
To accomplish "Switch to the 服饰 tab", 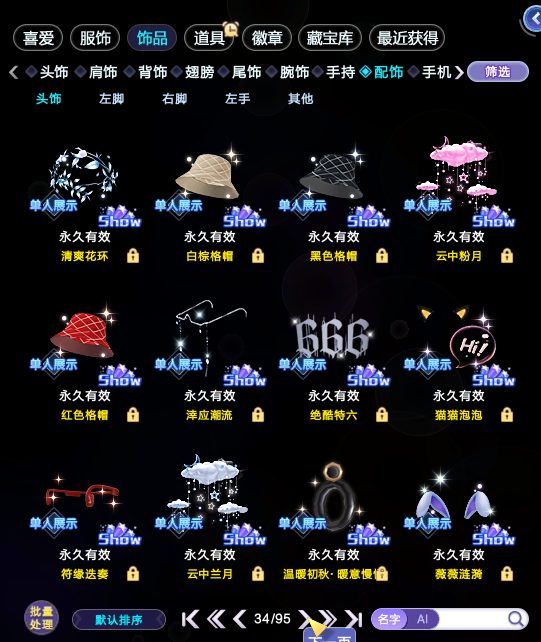I will (x=95, y=38).
